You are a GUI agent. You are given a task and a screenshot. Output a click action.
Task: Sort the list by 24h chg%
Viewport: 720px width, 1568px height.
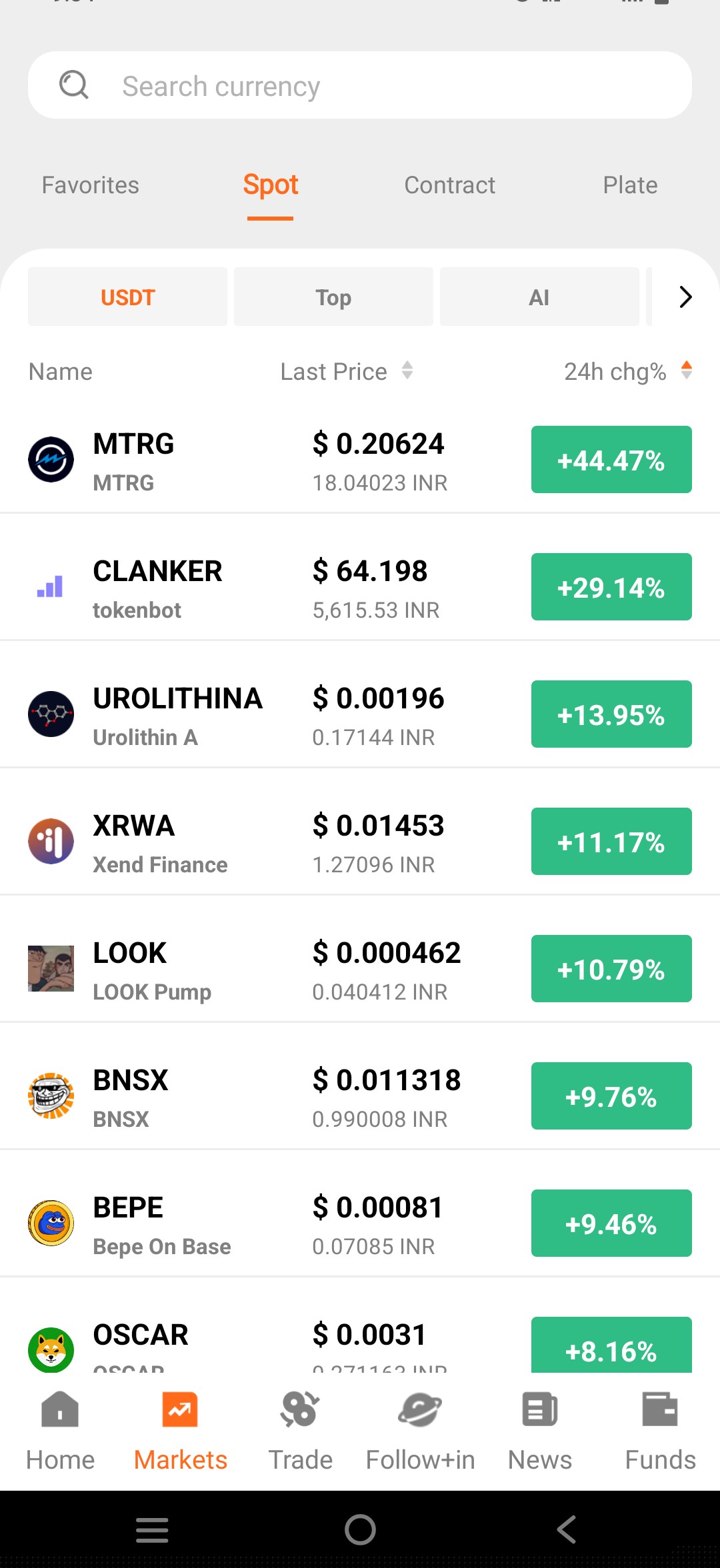coord(628,372)
